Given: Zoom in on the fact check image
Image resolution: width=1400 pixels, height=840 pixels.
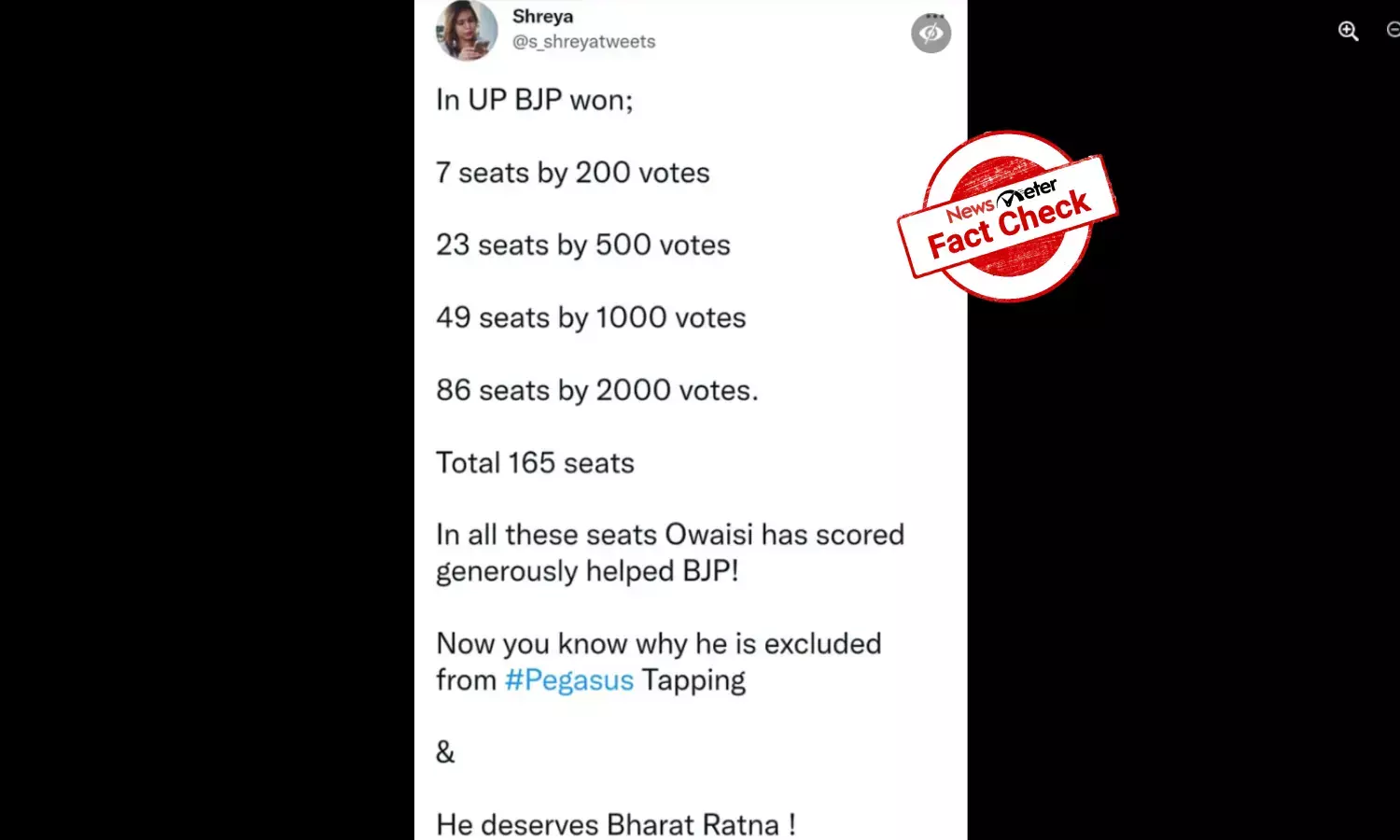Looking at the screenshot, I should coord(1348,31).
